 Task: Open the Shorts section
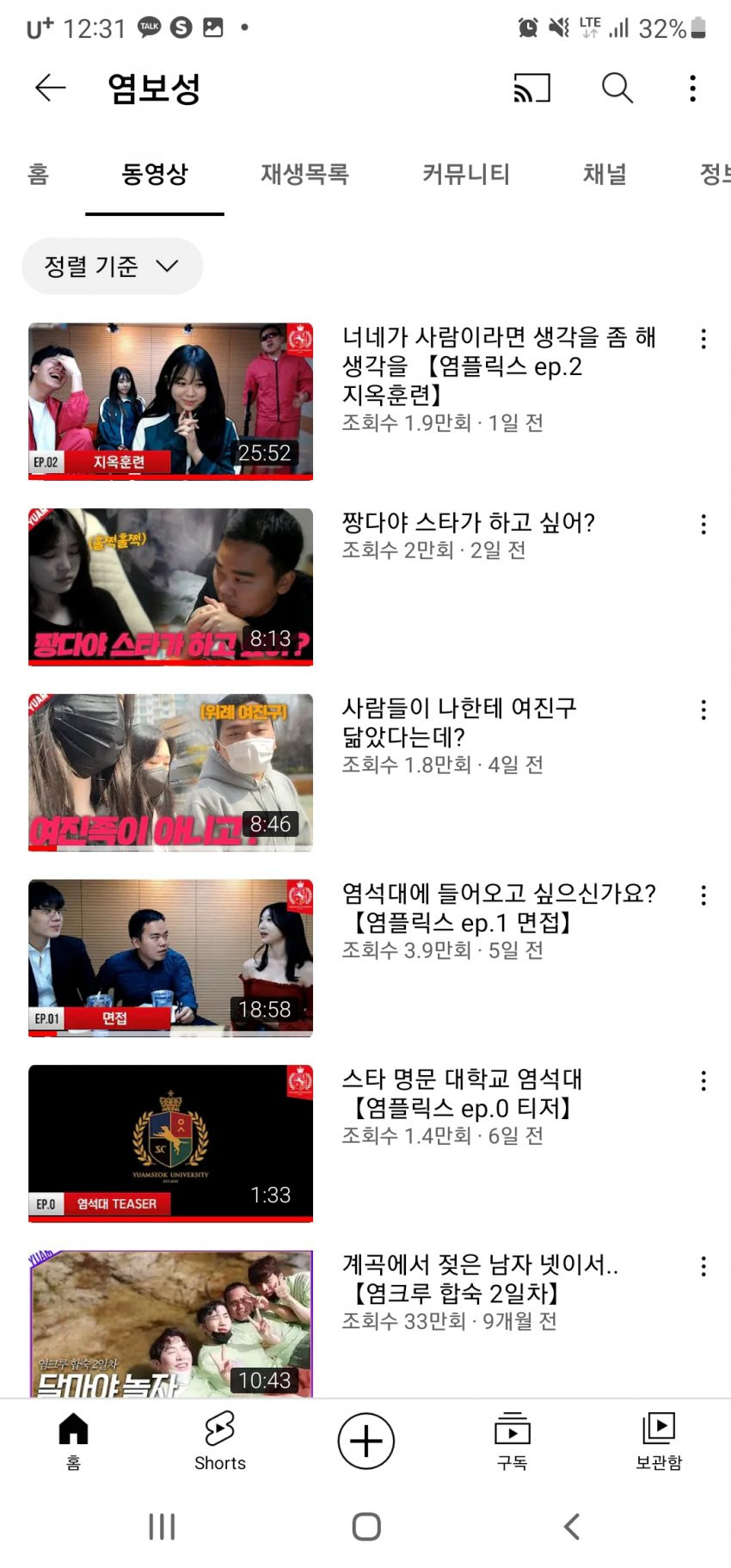pyautogui.click(x=219, y=1441)
